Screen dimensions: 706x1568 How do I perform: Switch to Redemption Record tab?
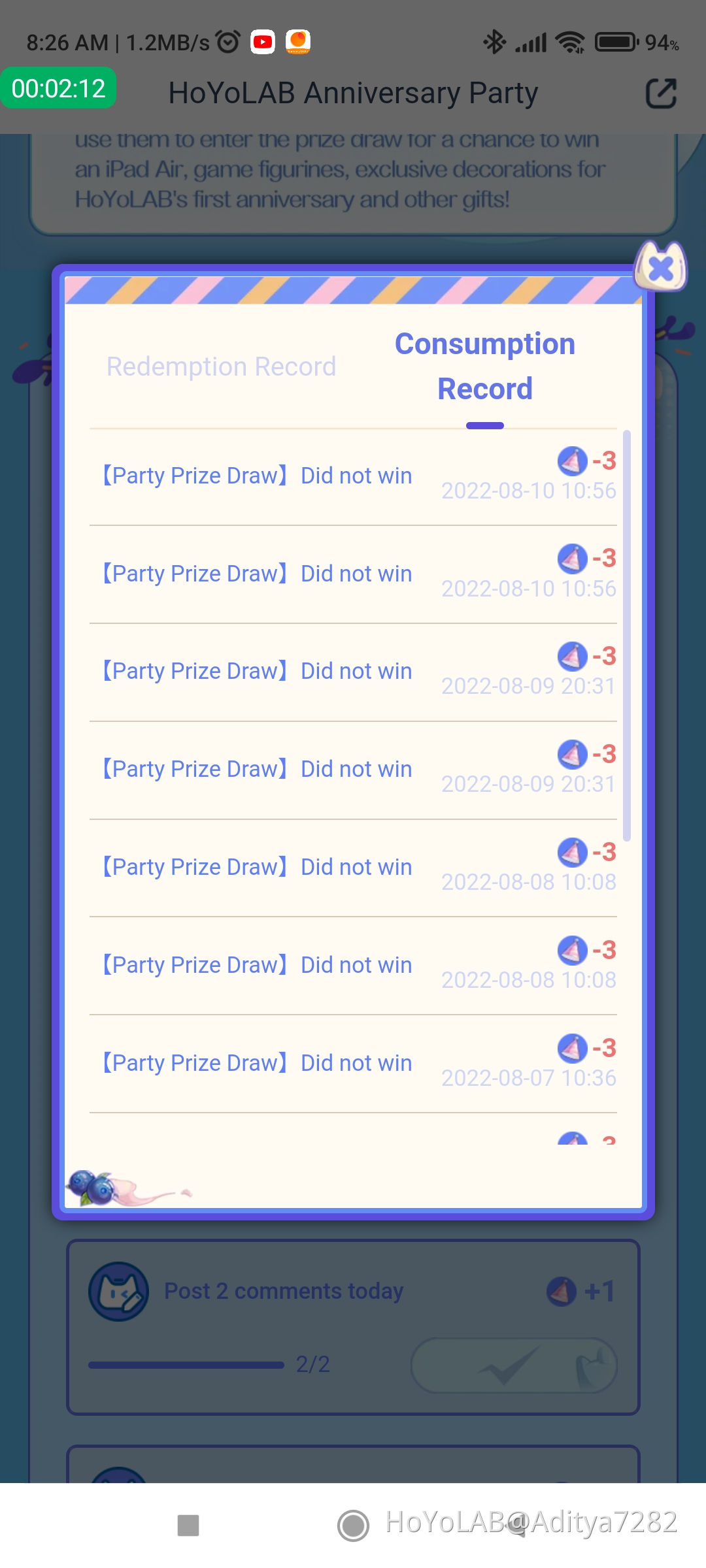coord(221,367)
